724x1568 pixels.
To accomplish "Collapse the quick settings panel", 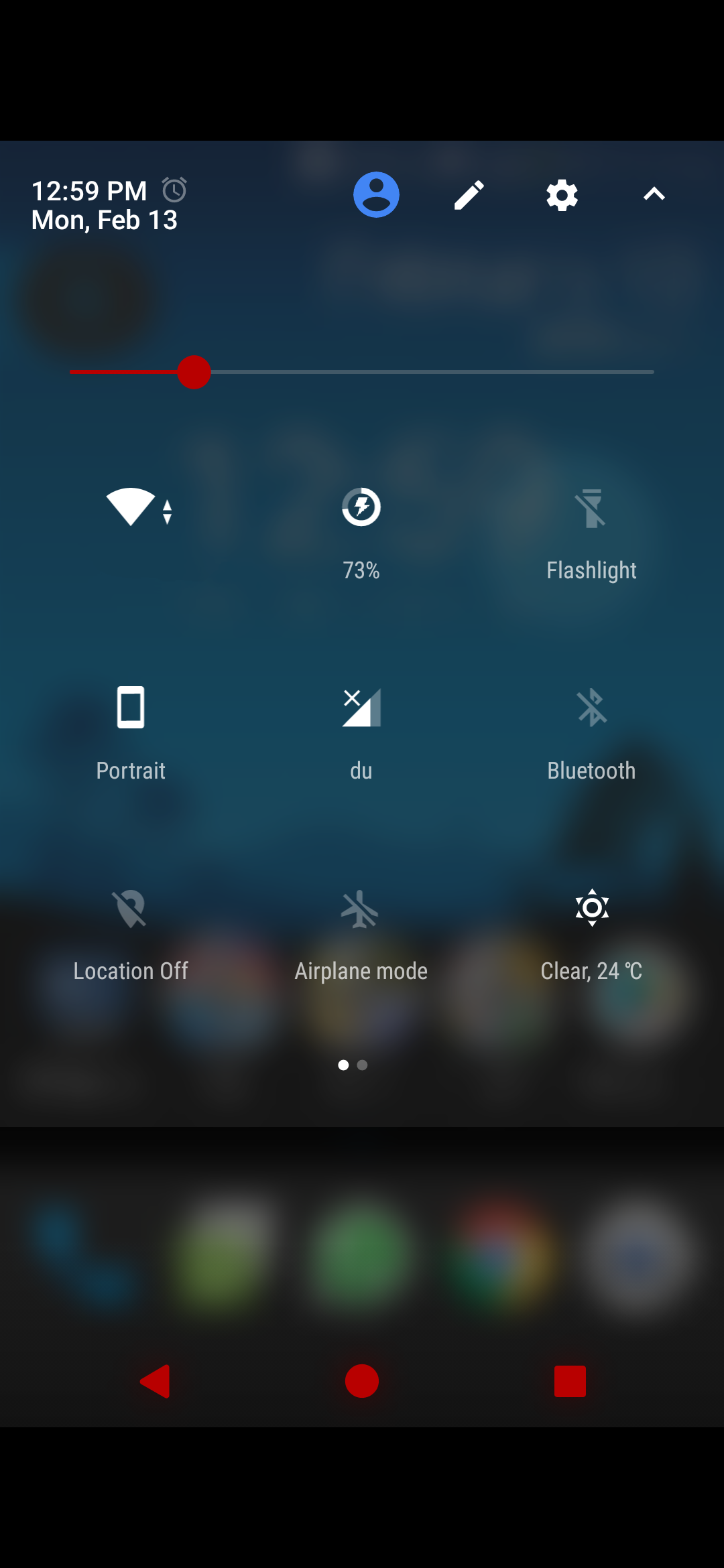I will tap(654, 195).
